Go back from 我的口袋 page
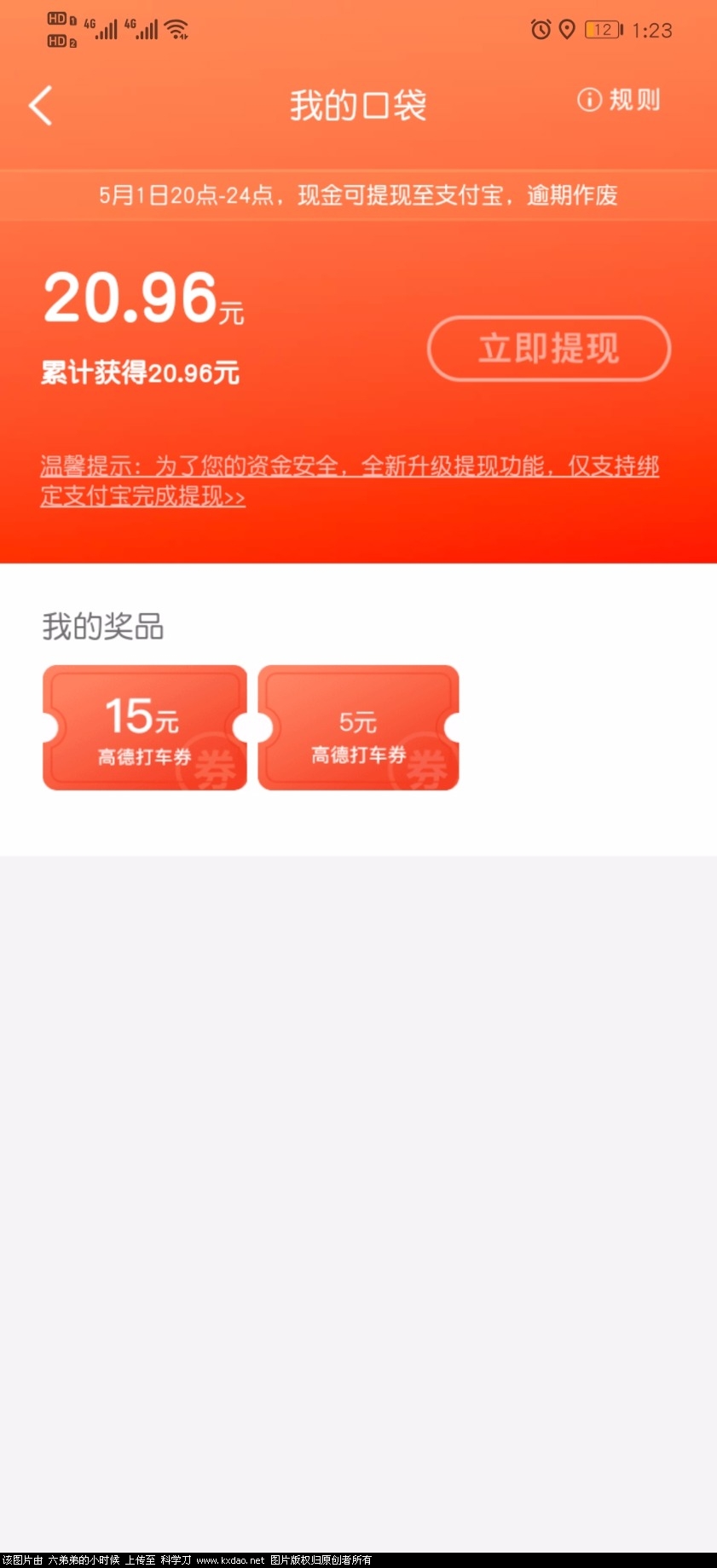Image resolution: width=717 pixels, height=1568 pixels. tap(41, 106)
